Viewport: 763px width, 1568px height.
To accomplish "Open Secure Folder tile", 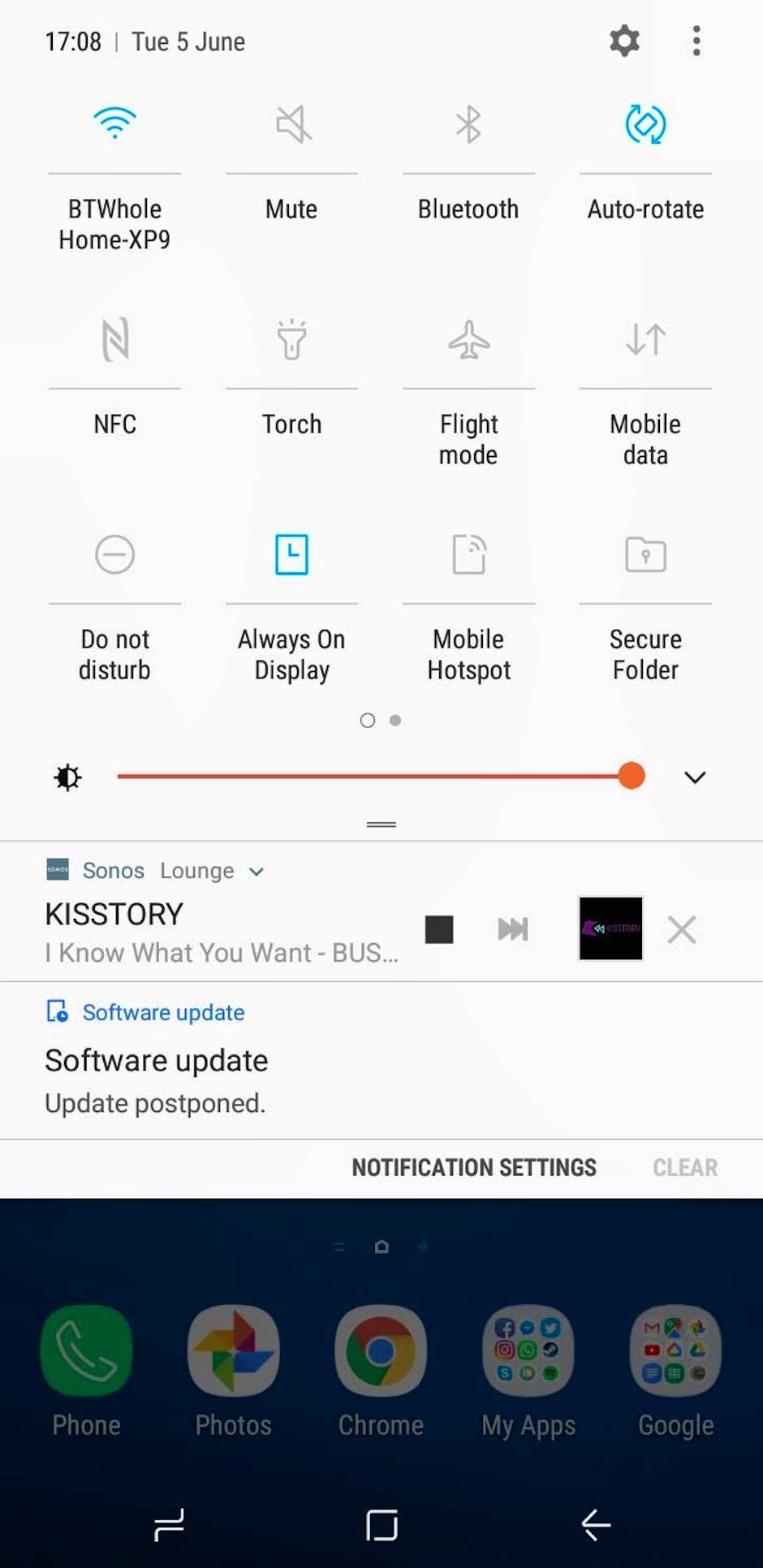I will pyautogui.click(x=645, y=555).
